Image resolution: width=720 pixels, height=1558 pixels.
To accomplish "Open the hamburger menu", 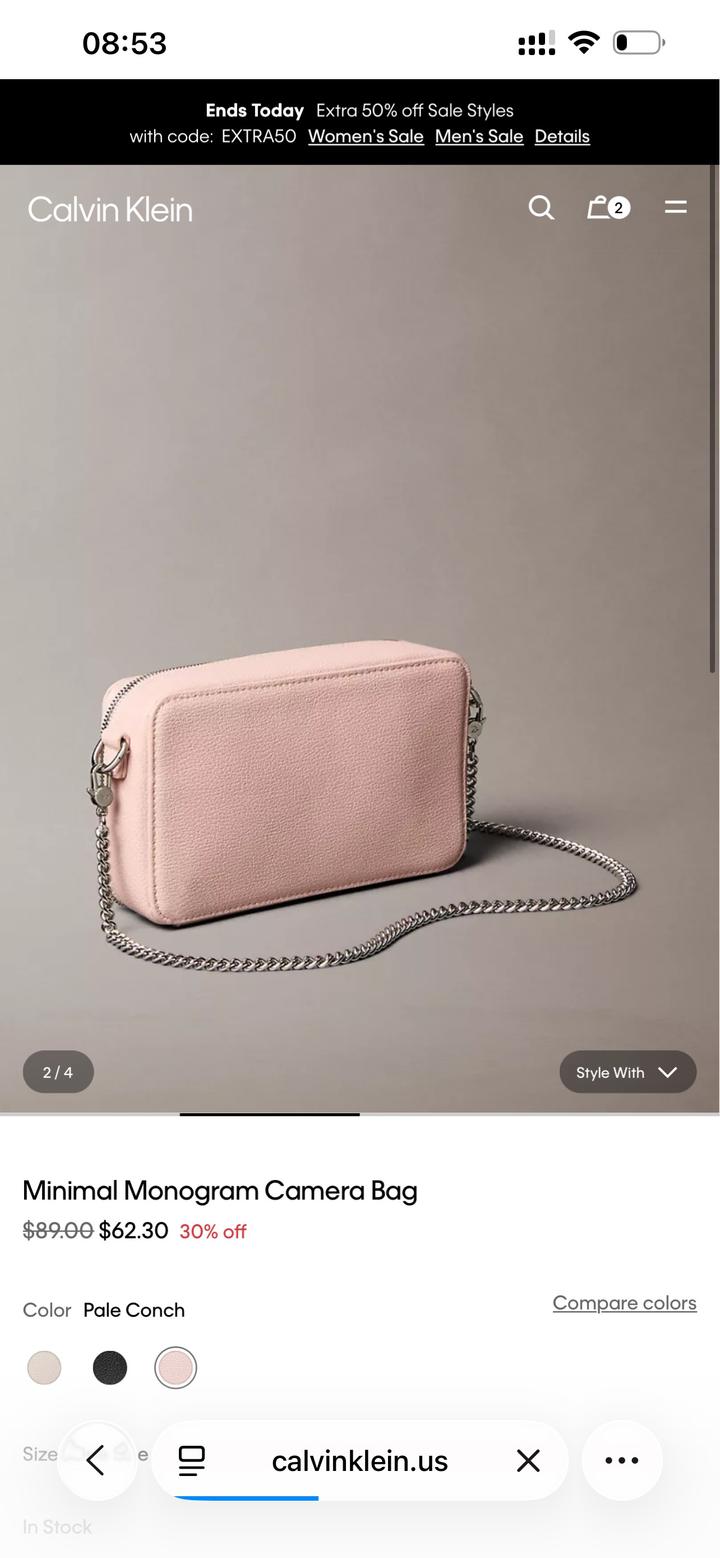I will point(676,207).
